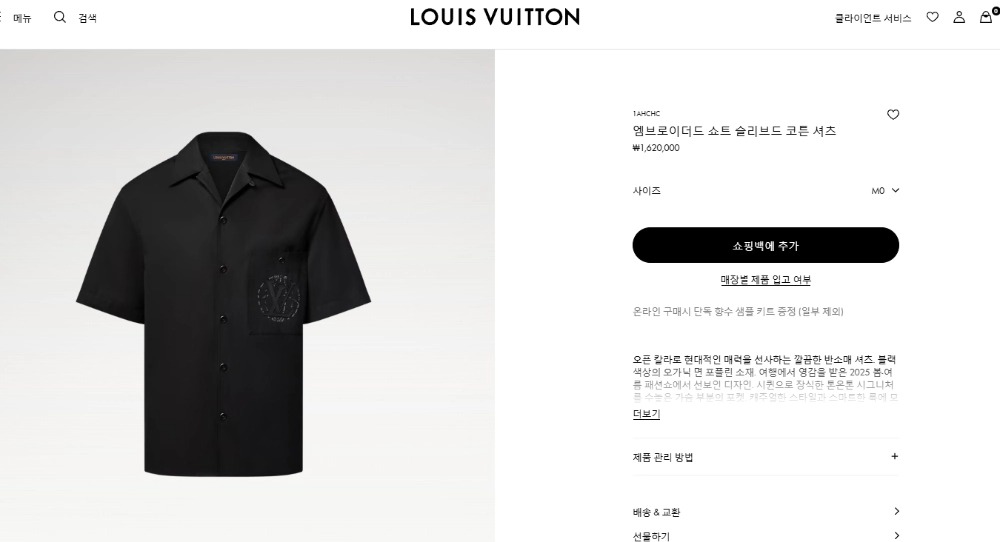
Task: Open the account profile icon
Action: [x=959, y=17]
